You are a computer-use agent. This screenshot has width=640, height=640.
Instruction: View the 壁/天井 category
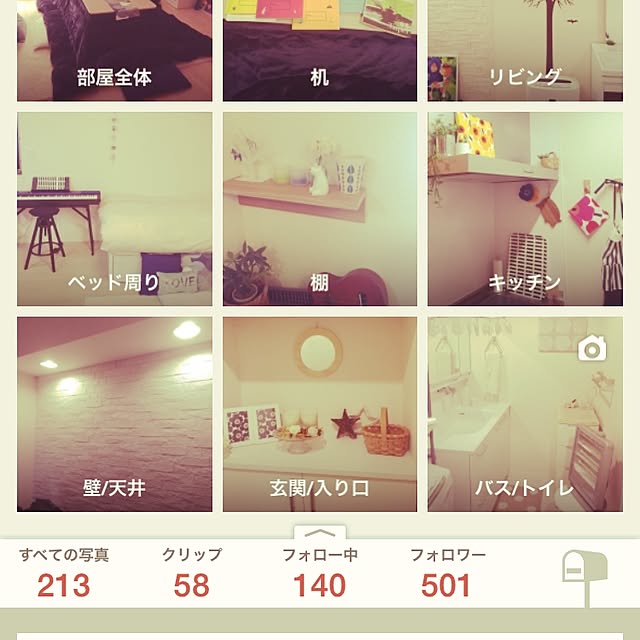114,414
